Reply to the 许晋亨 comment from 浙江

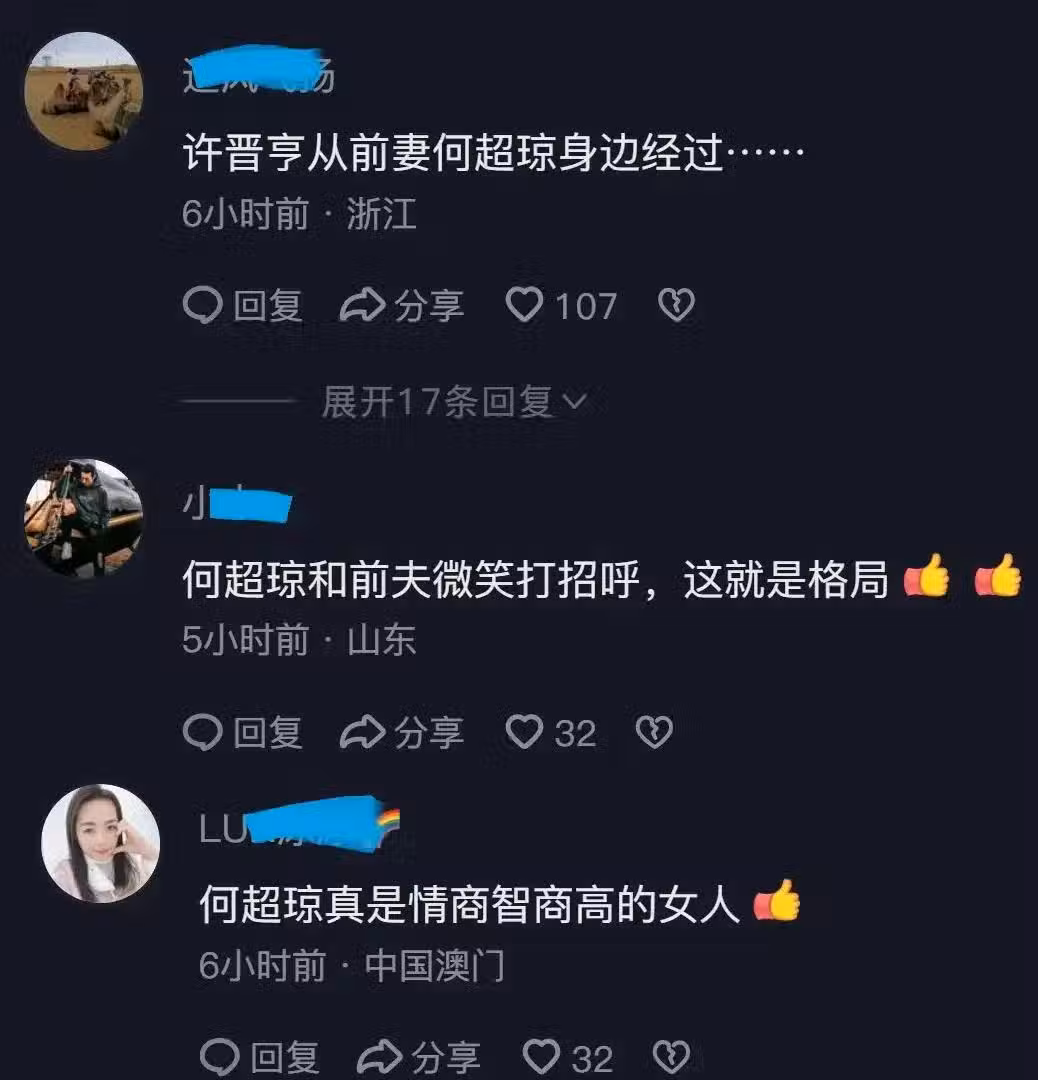click(x=243, y=306)
